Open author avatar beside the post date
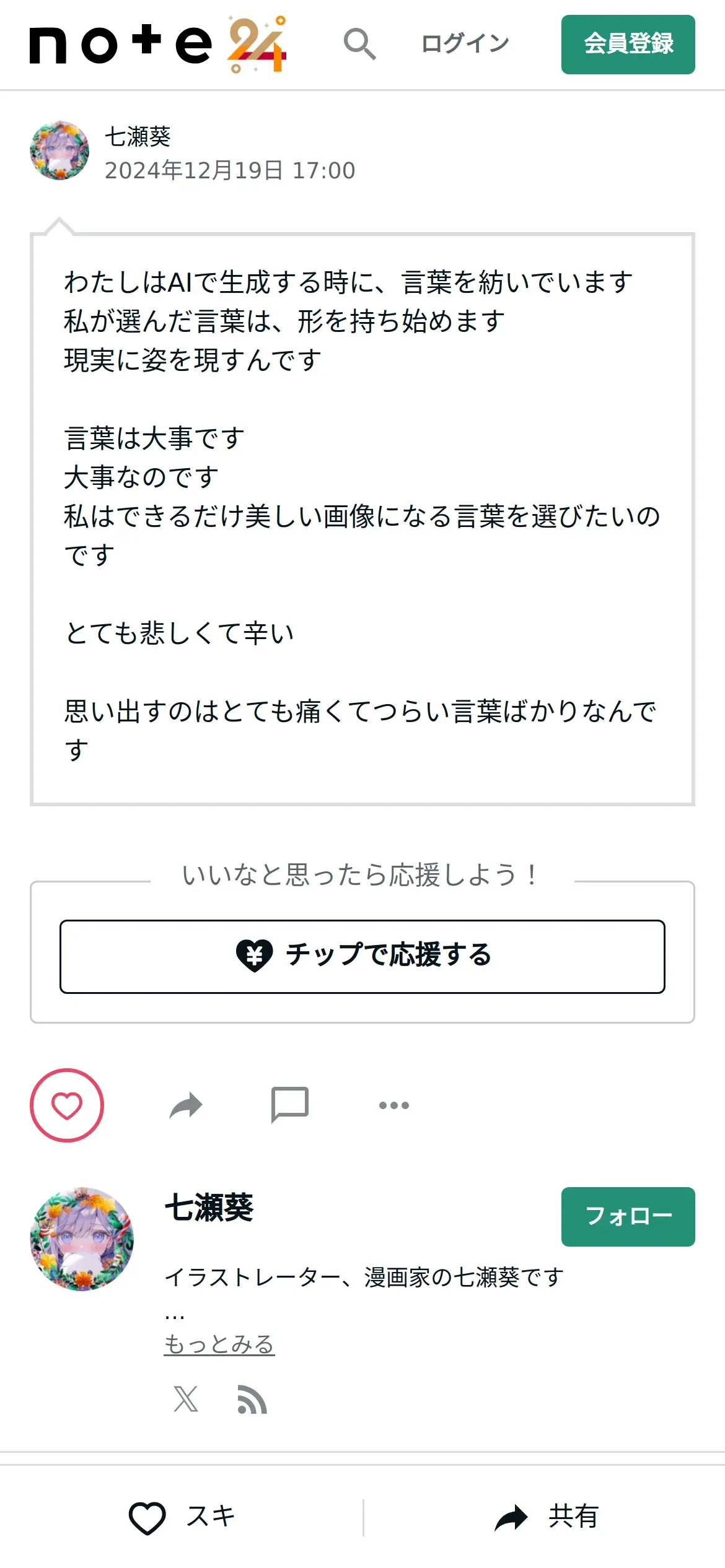Screen dimensions: 725x1568 [59, 150]
